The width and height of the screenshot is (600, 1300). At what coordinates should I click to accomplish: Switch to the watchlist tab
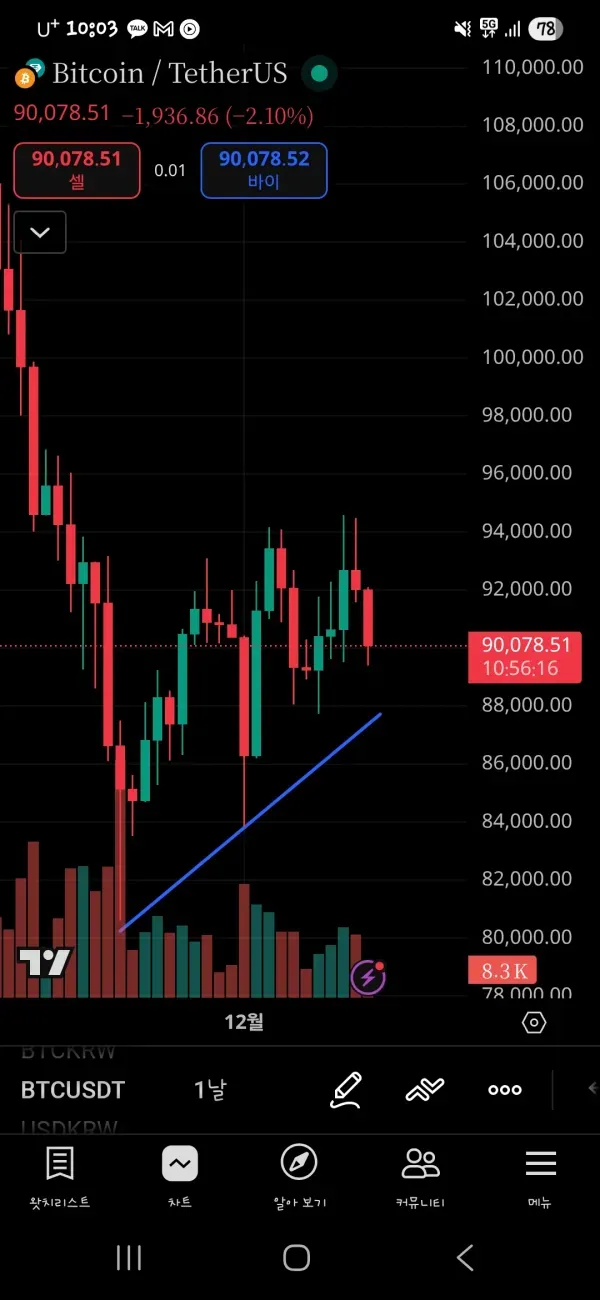click(60, 1176)
